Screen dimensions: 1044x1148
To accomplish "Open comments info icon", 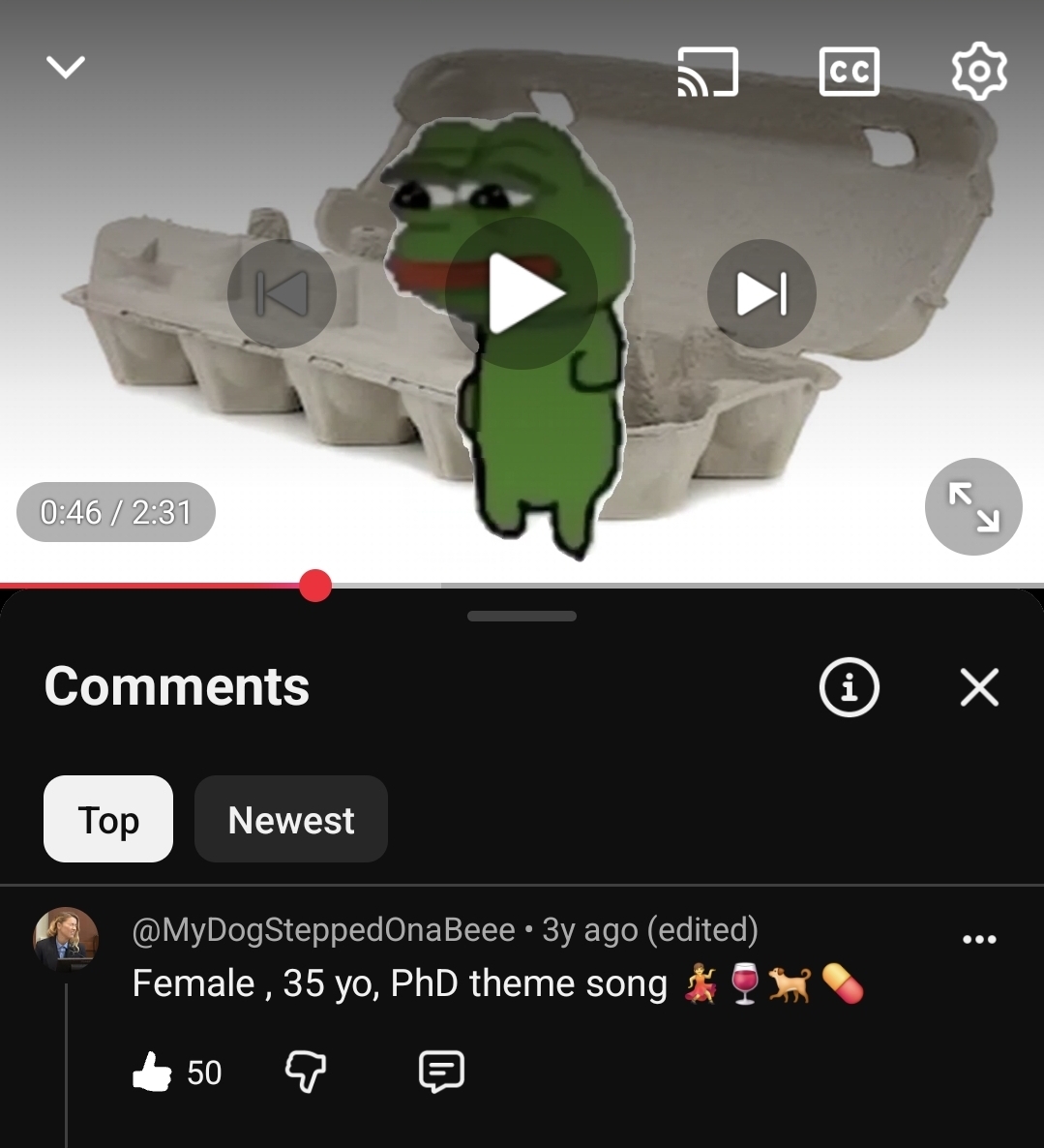I will pyautogui.click(x=849, y=686).
